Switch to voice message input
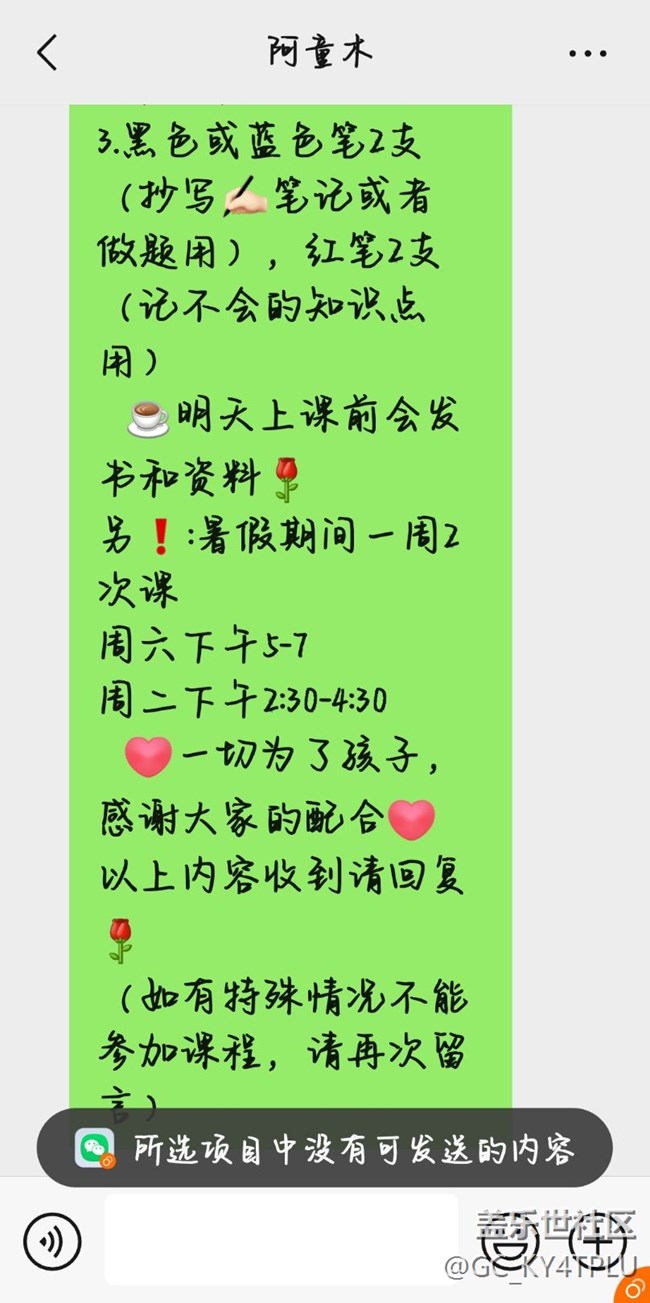The image size is (650, 1303). point(51,1240)
